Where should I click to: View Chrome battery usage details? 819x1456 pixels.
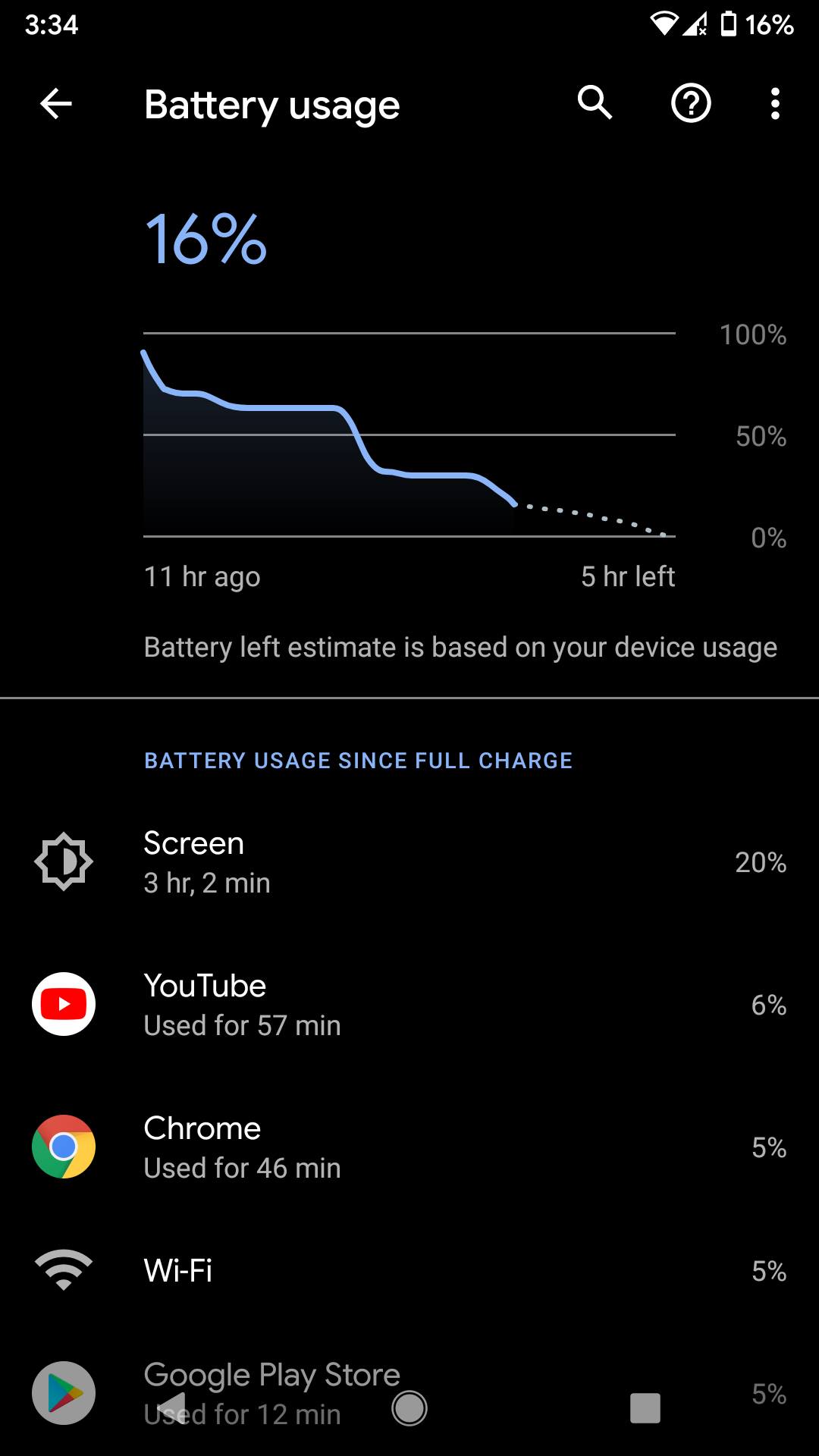point(409,1147)
